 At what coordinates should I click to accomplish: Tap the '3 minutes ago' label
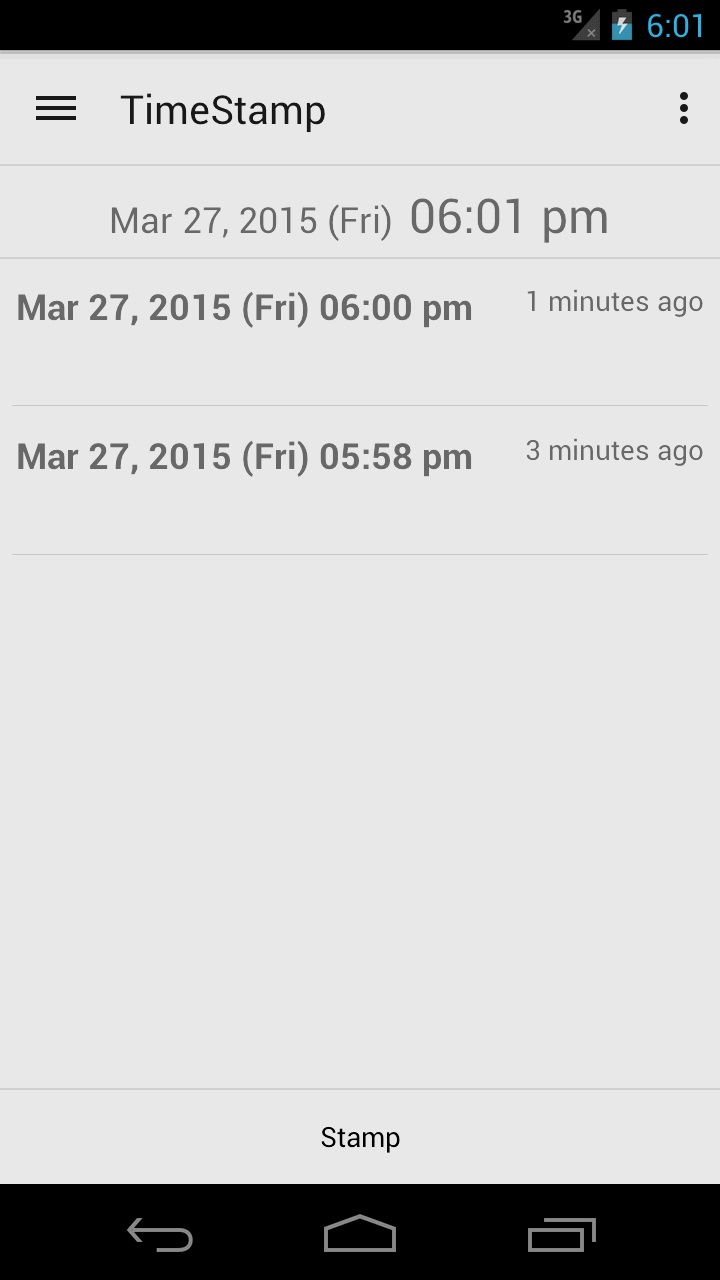click(x=614, y=450)
